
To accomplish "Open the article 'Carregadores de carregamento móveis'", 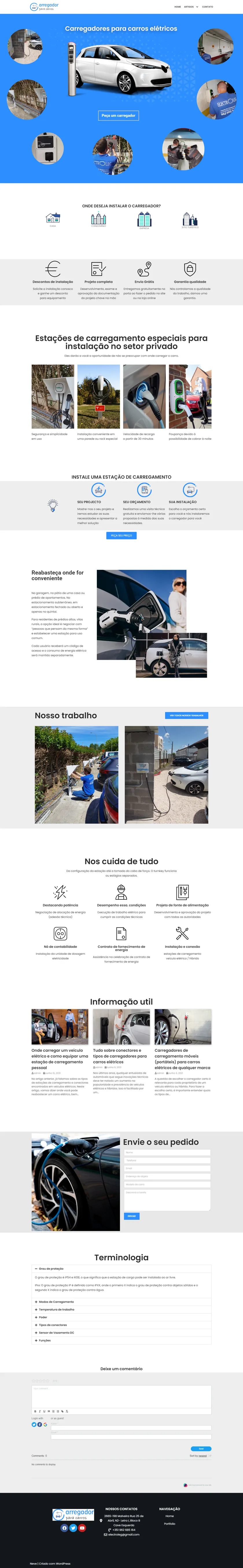I will [182, 1058].
